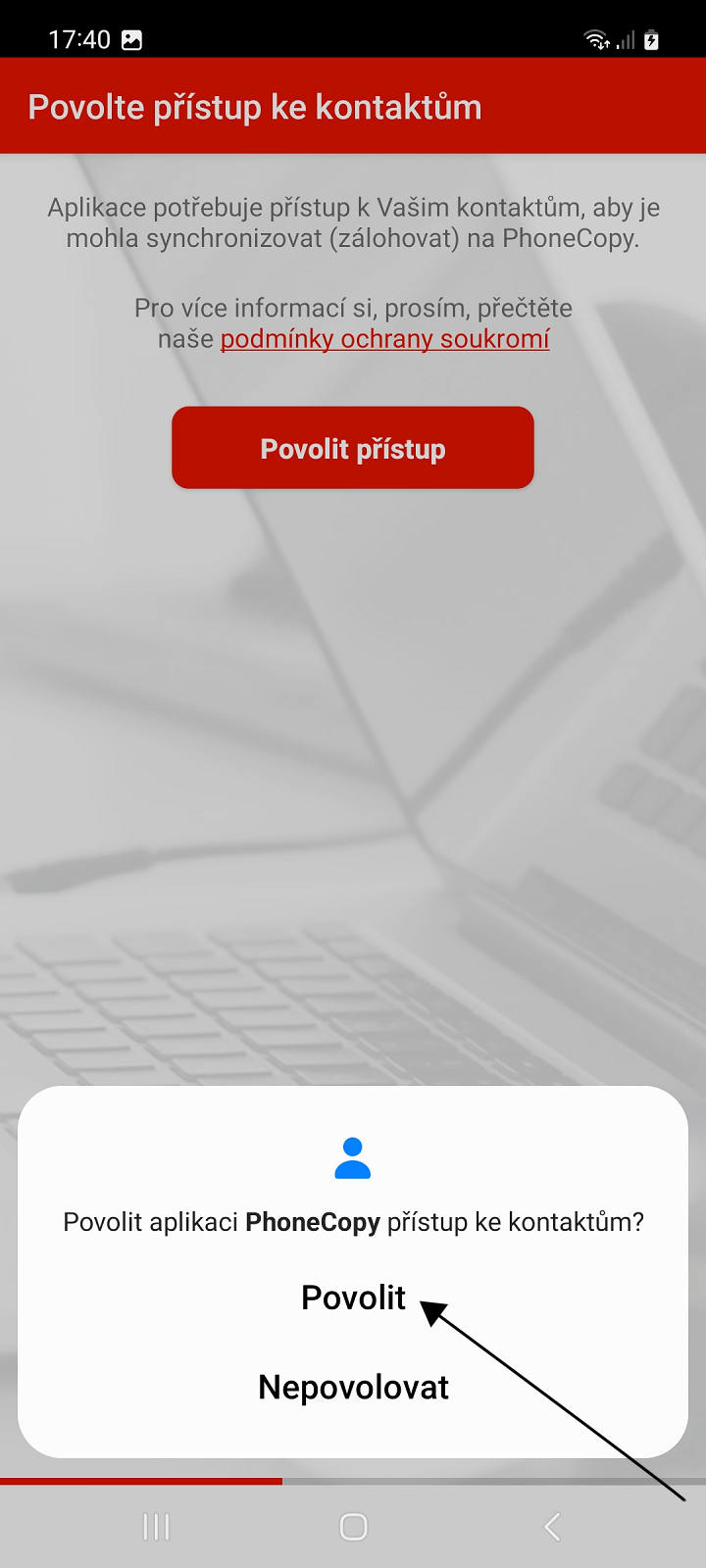Go to the home screen

pos(353,1526)
